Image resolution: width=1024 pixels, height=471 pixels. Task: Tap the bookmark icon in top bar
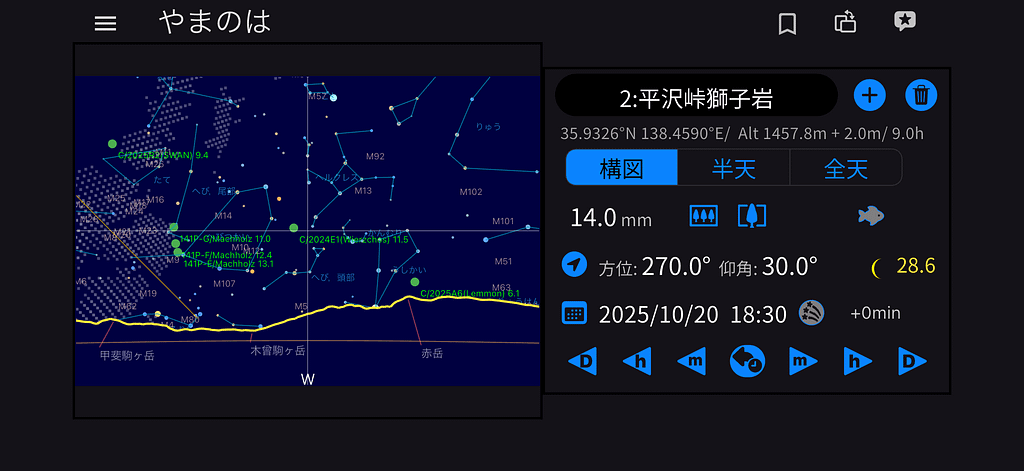[787, 23]
